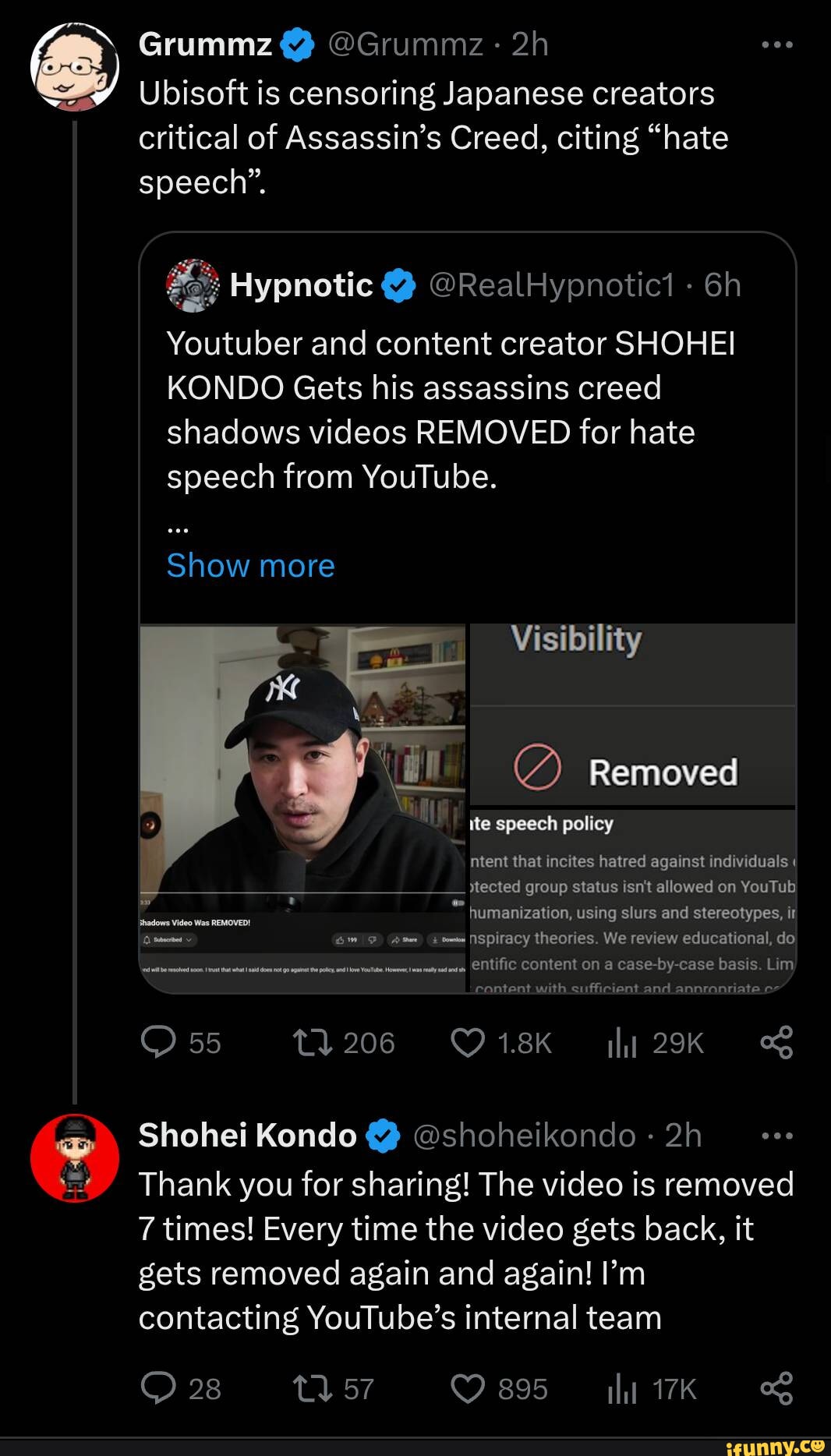Open Grummz's profile picture
Screen dimensions: 831x1456
coord(74,67)
